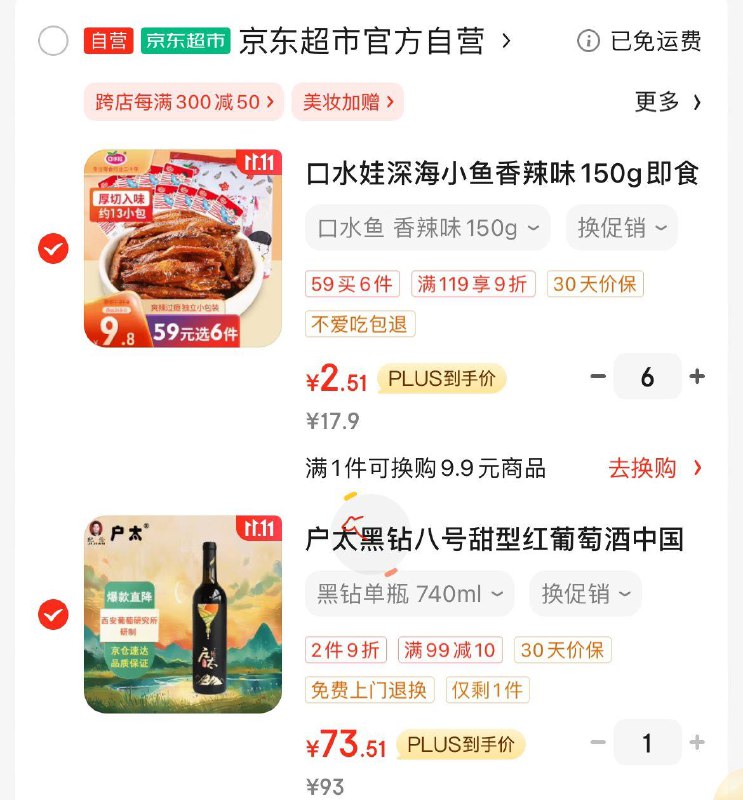Expand the 黑钻单瓶 740ml variant selector
Screen dimensions: 743x800
tap(409, 593)
